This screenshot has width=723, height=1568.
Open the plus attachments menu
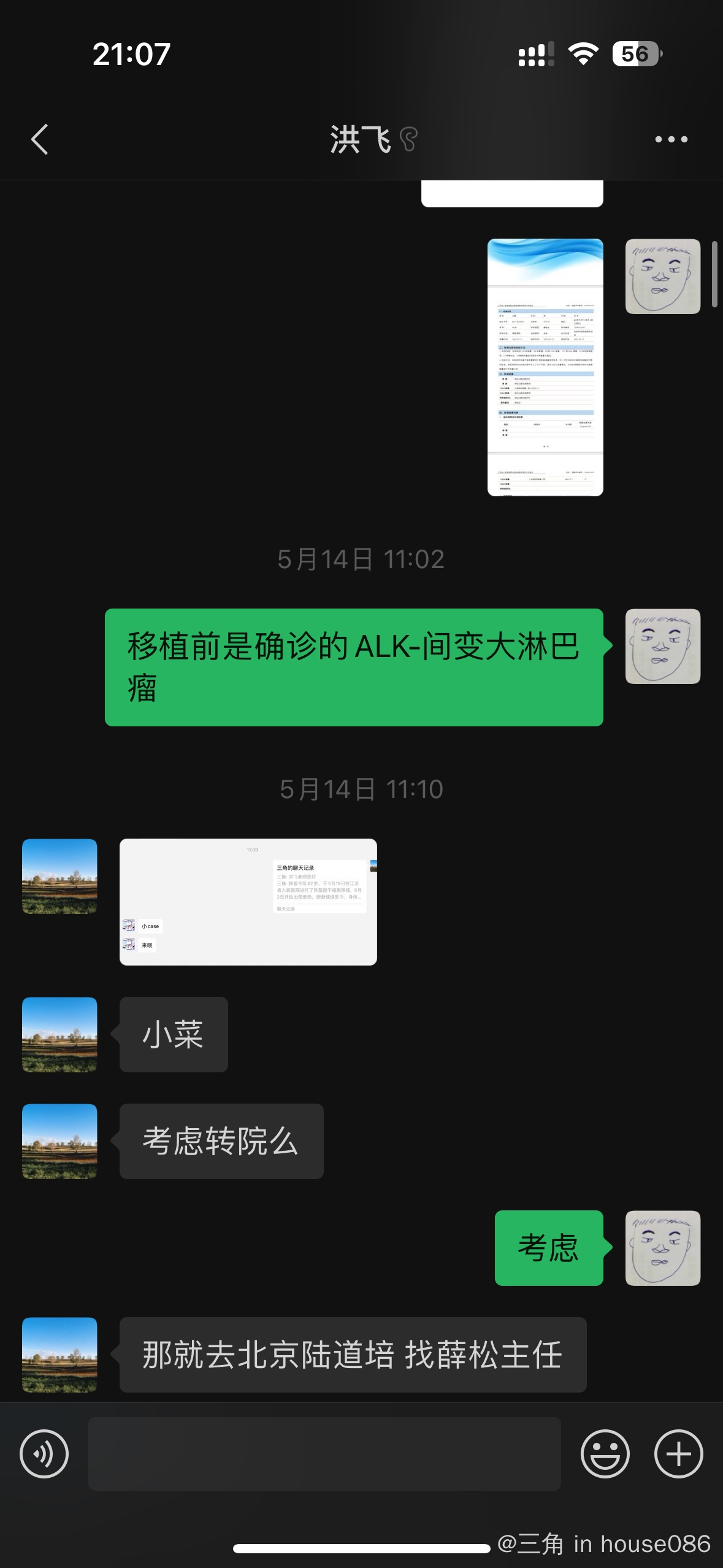[x=678, y=1453]
